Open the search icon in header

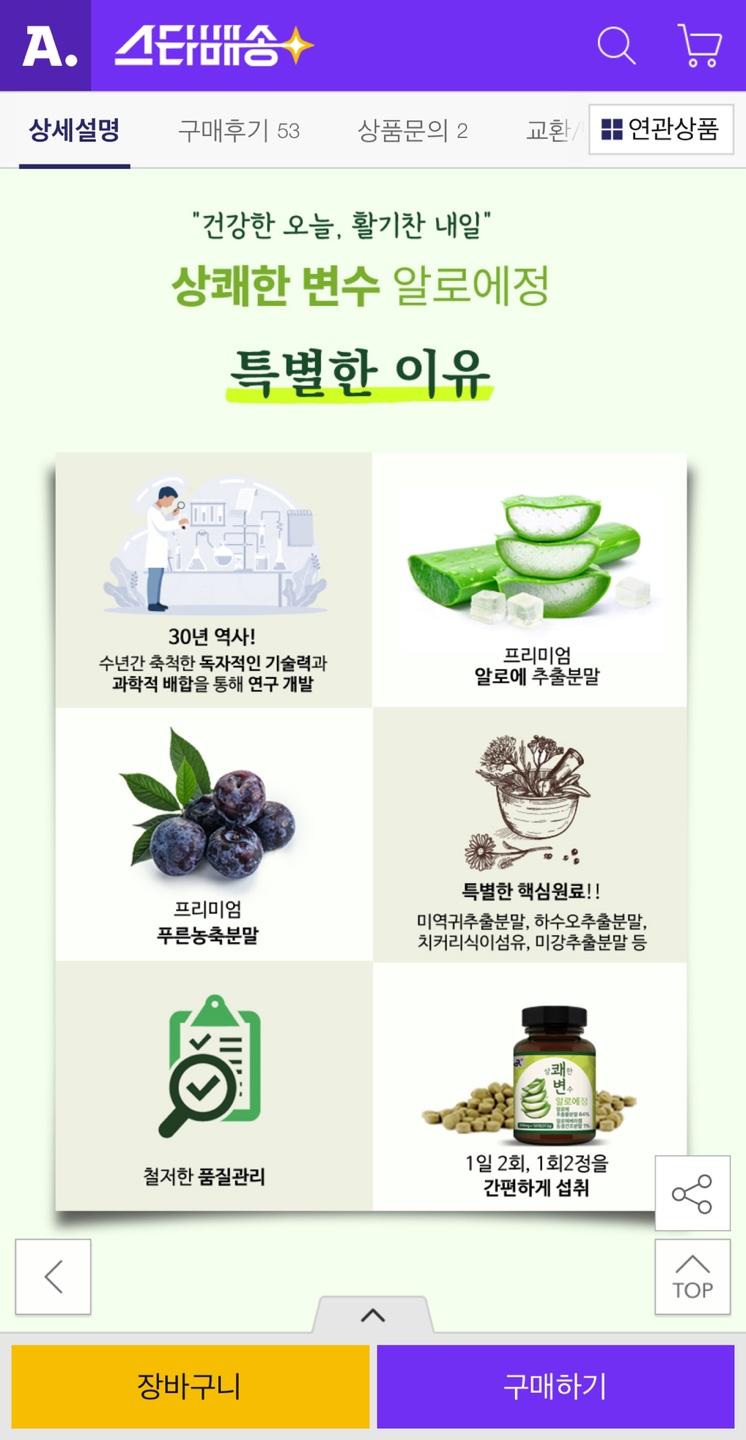point(616,46)
